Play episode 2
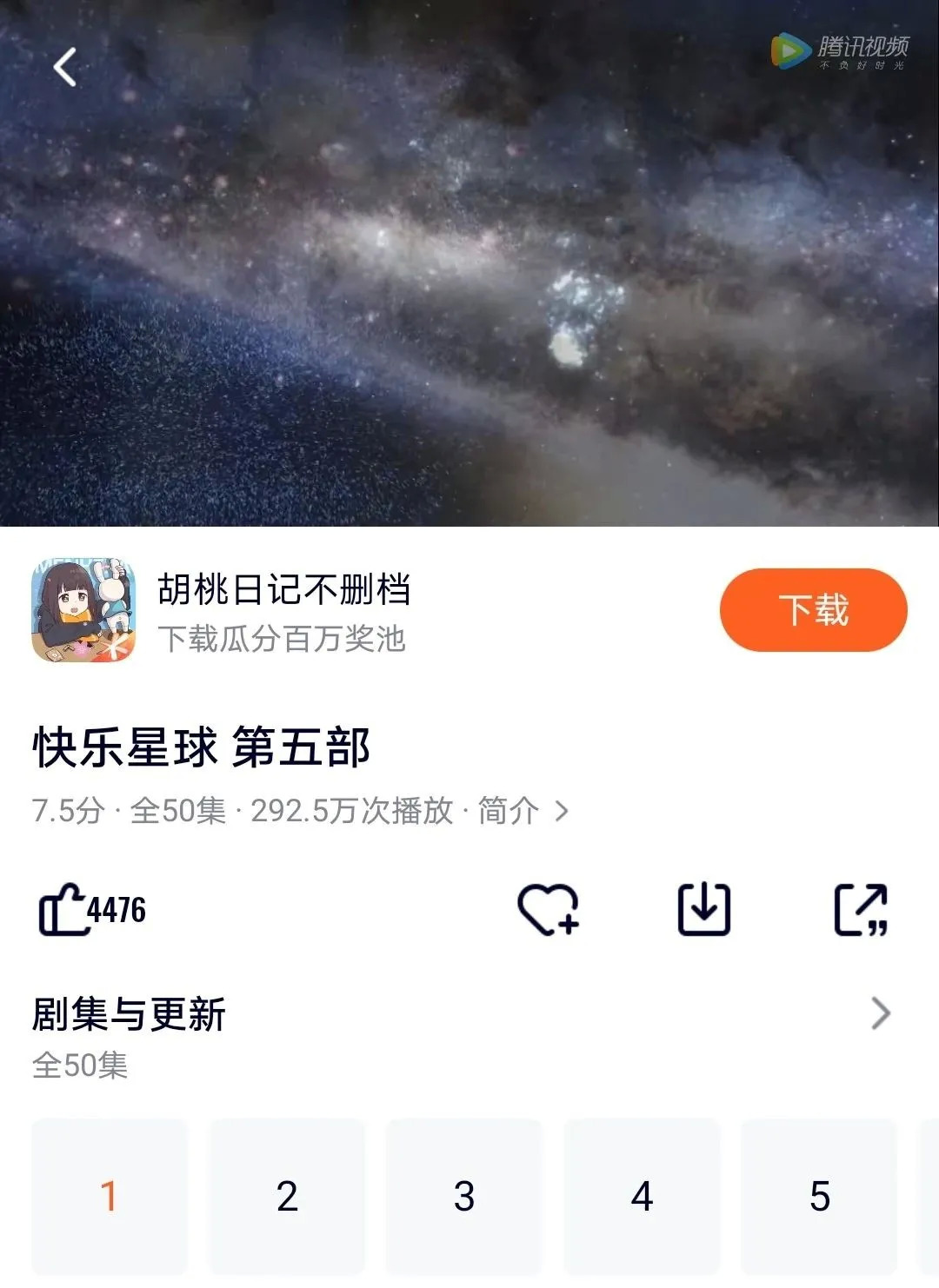The width and height of the screenshot is (939, 1288). pyautogui.click(x=287, y=1196)
